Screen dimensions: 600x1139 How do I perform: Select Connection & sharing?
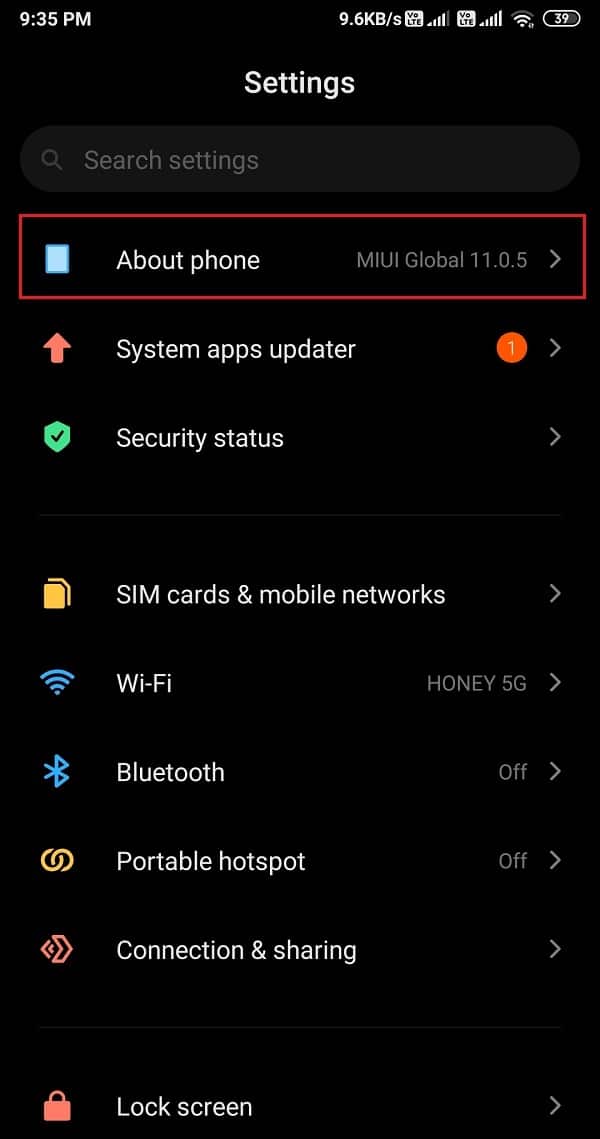300,950
